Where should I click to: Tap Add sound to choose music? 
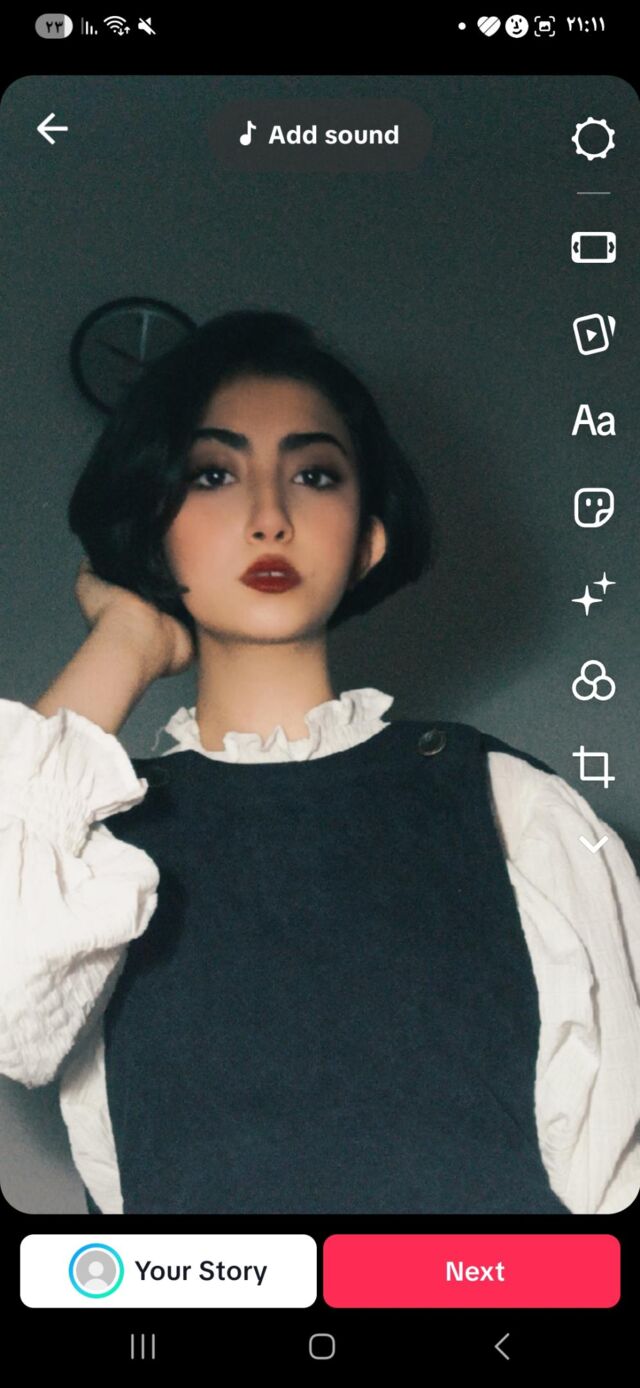tap(320, 135)
